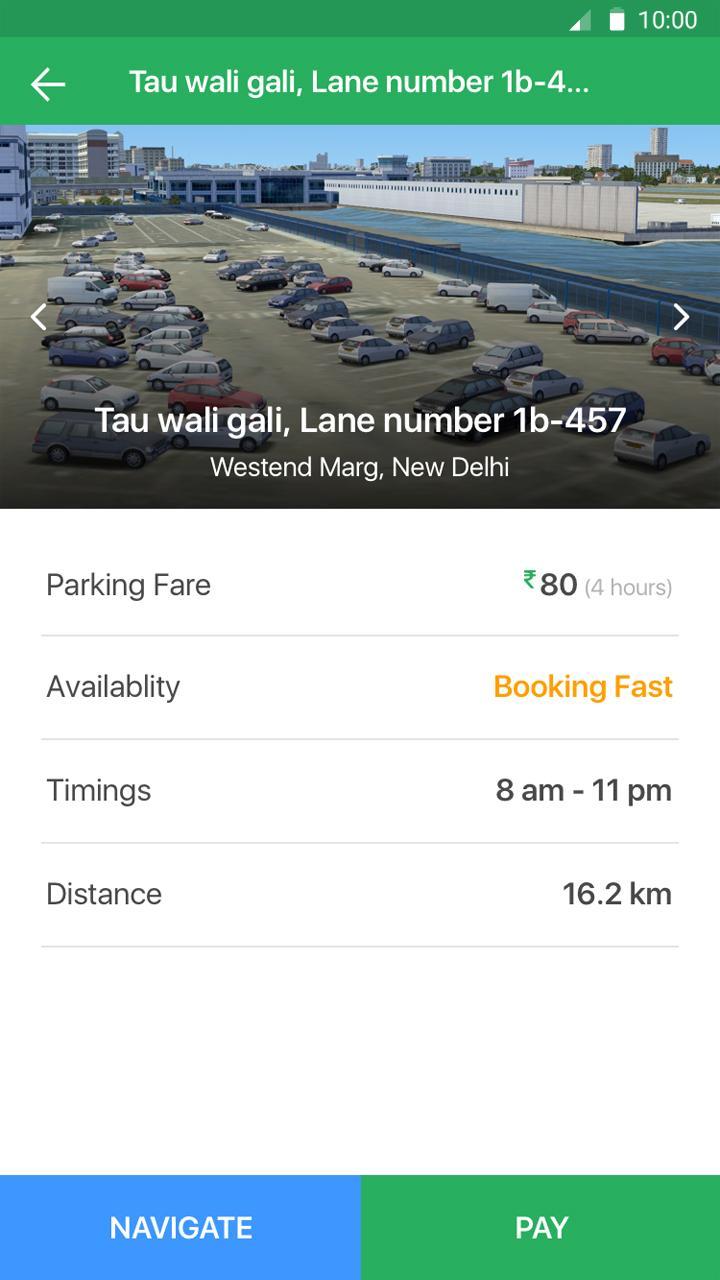Select the Booking Fast availability status
This screenshot has height=1280, width=720.
pyautogui.click(x=583, y=687)
